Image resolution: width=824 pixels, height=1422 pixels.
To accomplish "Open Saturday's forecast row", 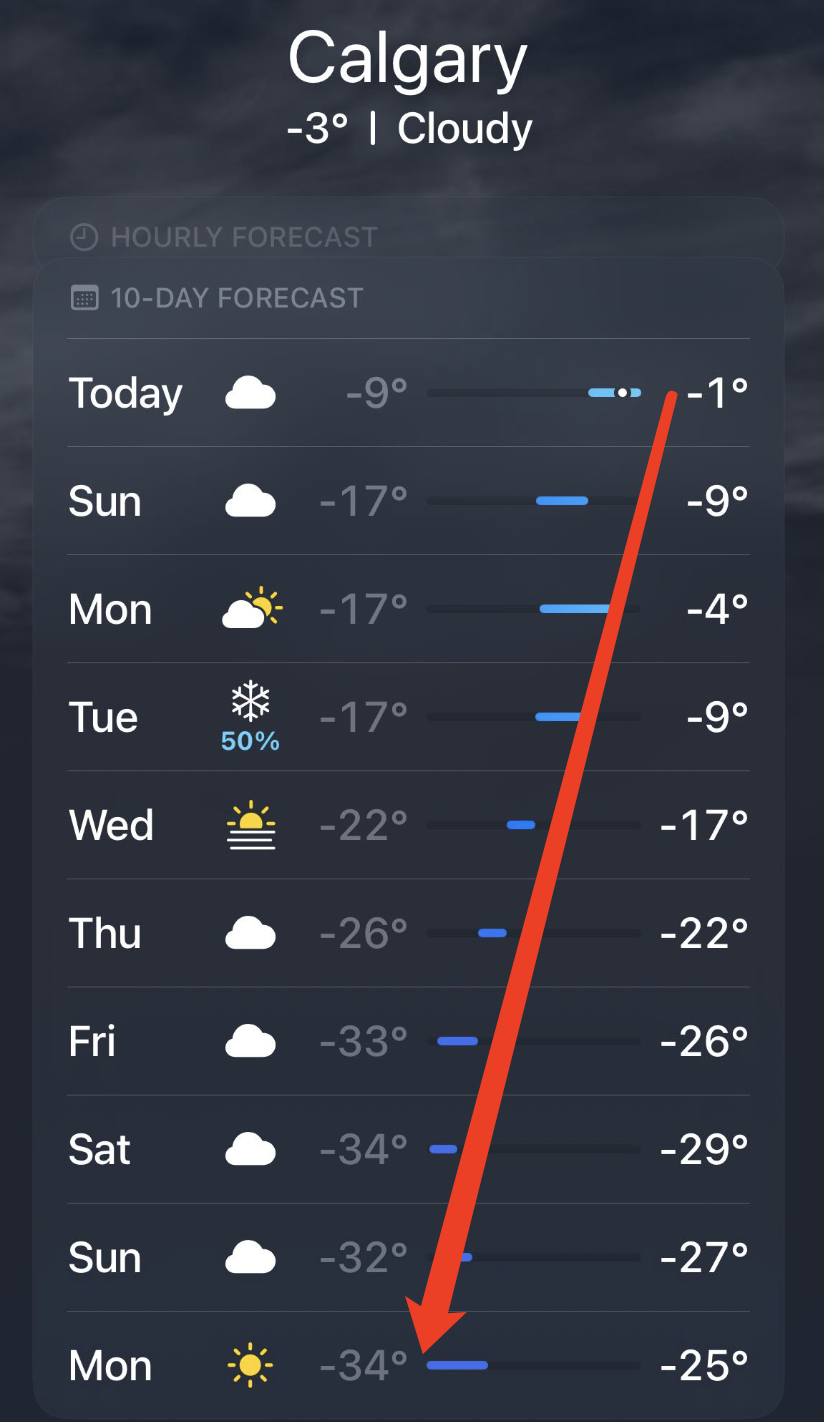I will tap(408, 1149).
